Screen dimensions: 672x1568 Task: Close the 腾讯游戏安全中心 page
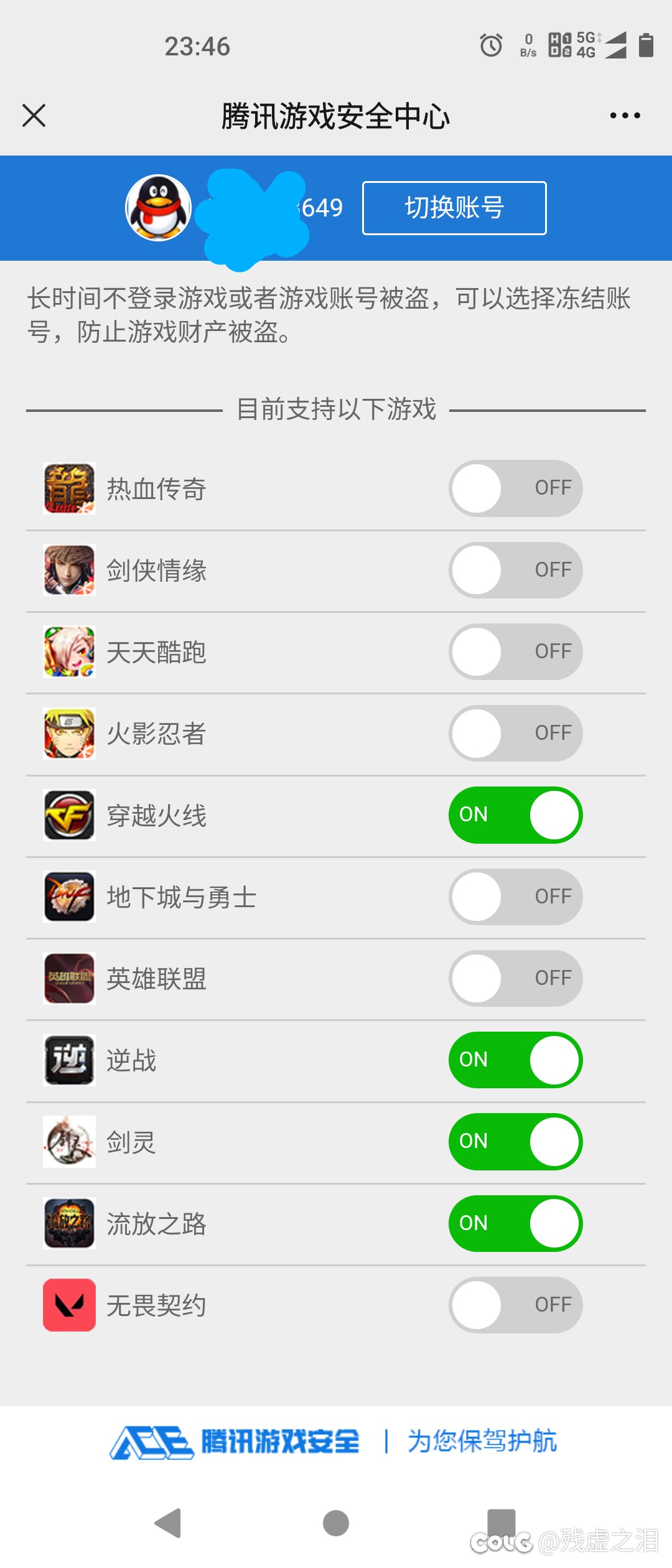pos(34,116)
